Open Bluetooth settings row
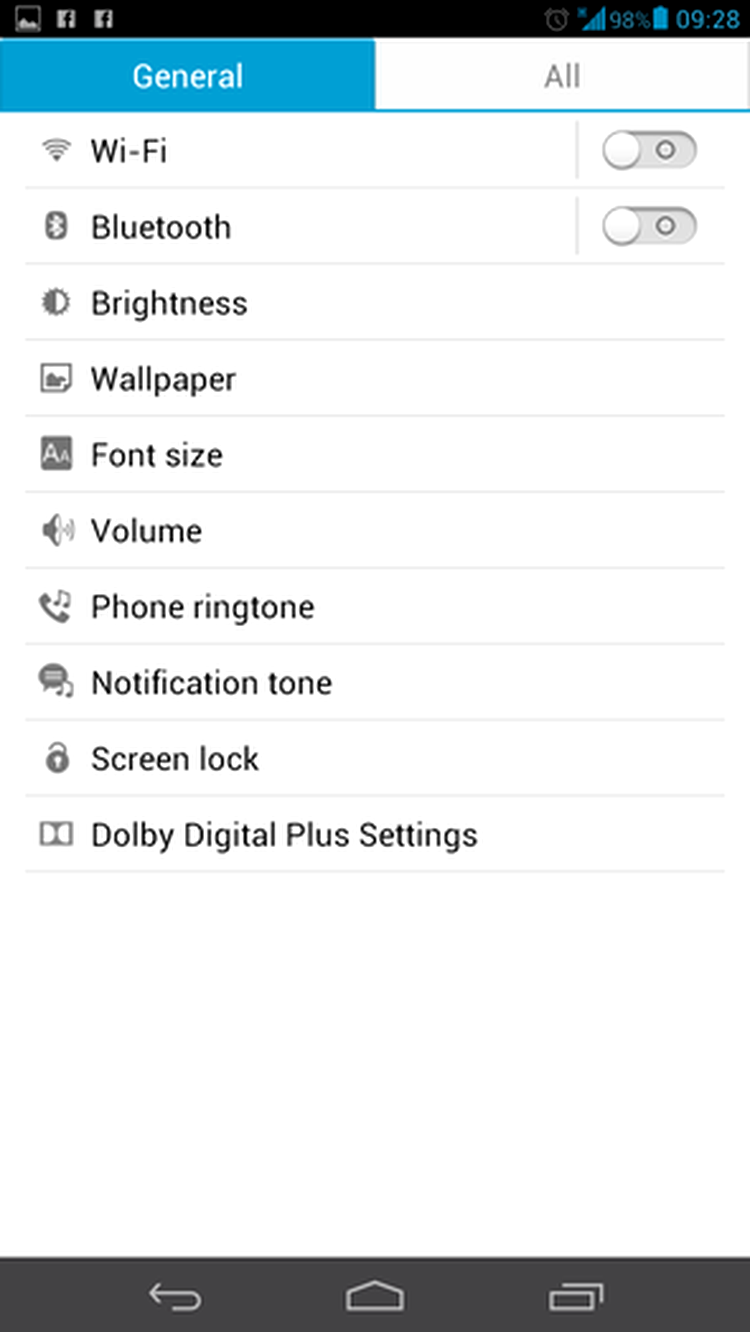Screen dimensions: 750x1332 [300, 227]
